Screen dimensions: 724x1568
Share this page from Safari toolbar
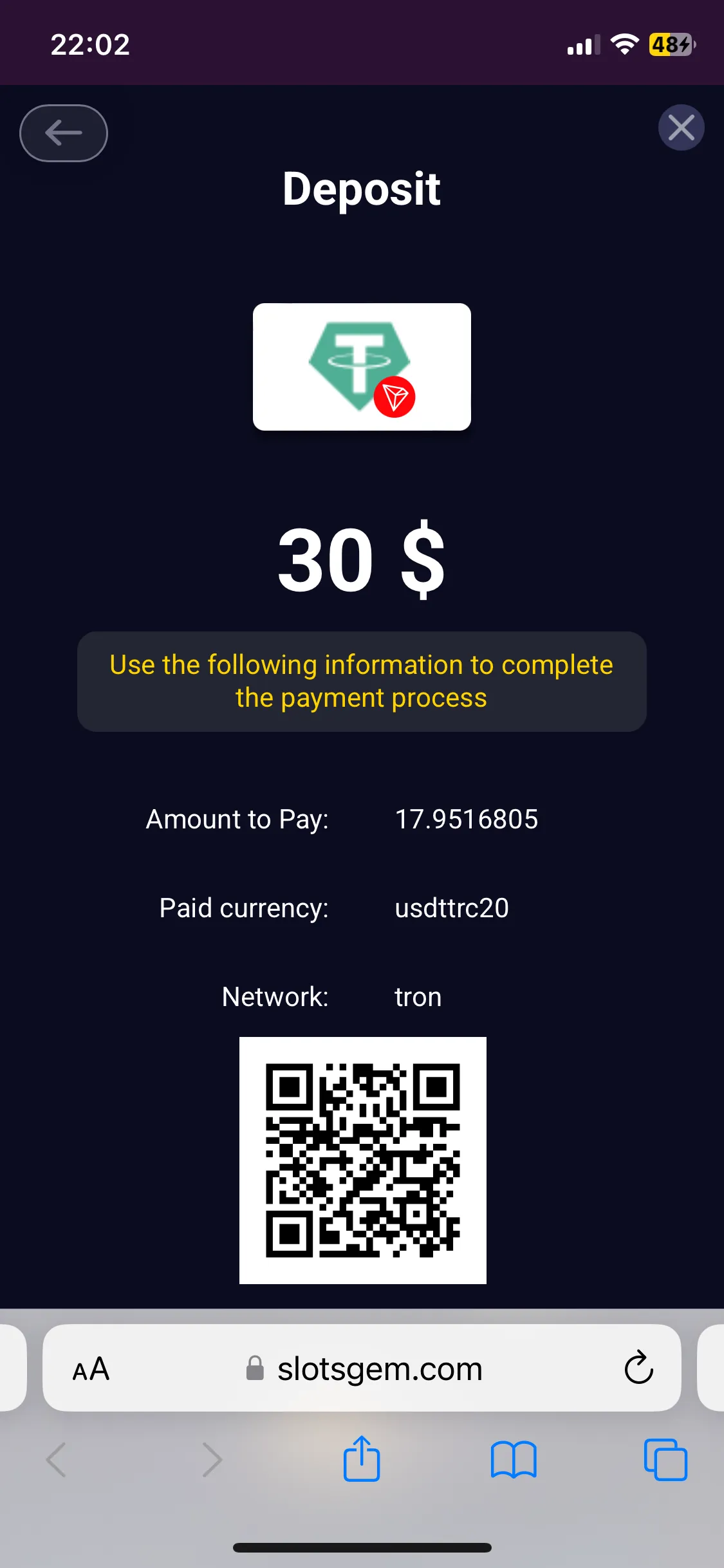tap(362, 1459)
